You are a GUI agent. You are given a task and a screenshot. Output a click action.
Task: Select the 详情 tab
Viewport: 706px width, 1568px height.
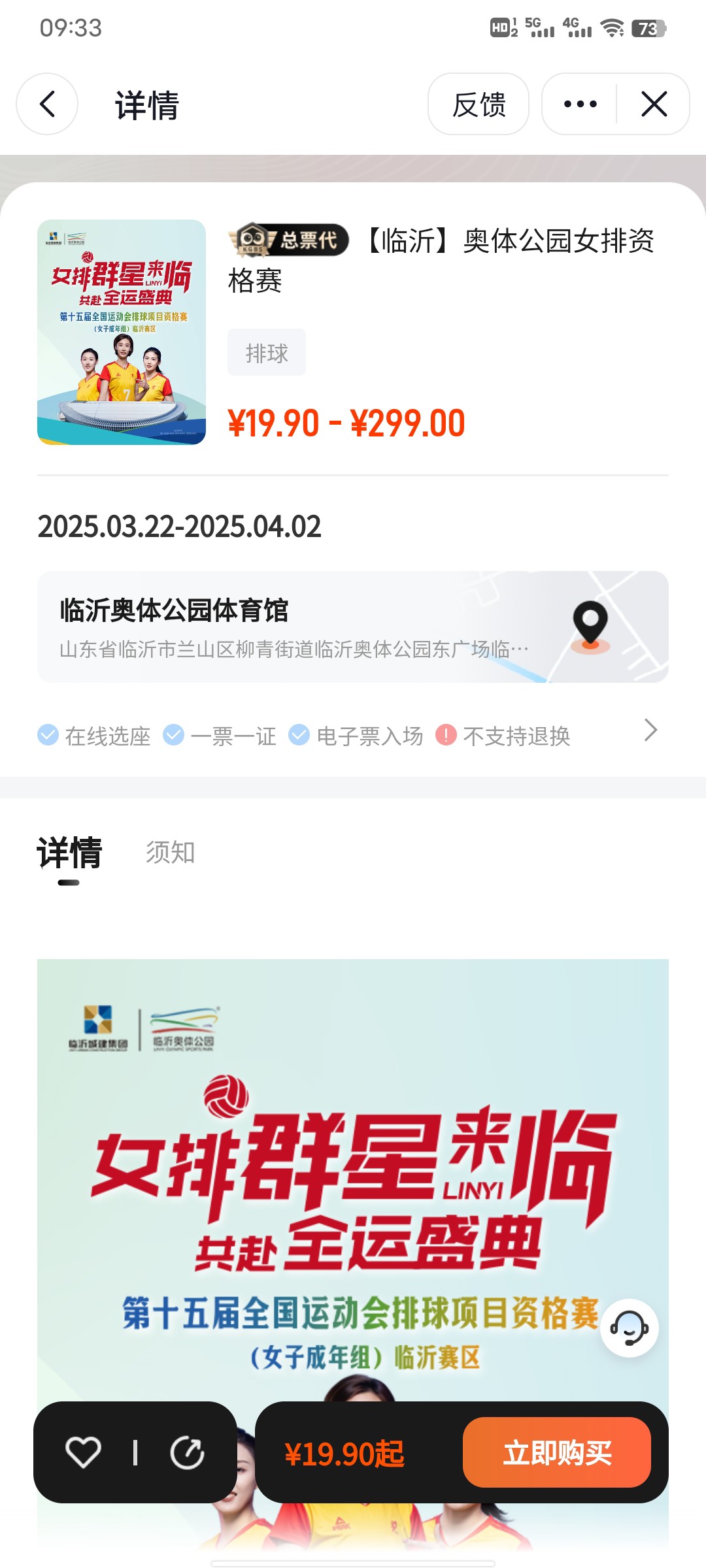click(69, 853)
